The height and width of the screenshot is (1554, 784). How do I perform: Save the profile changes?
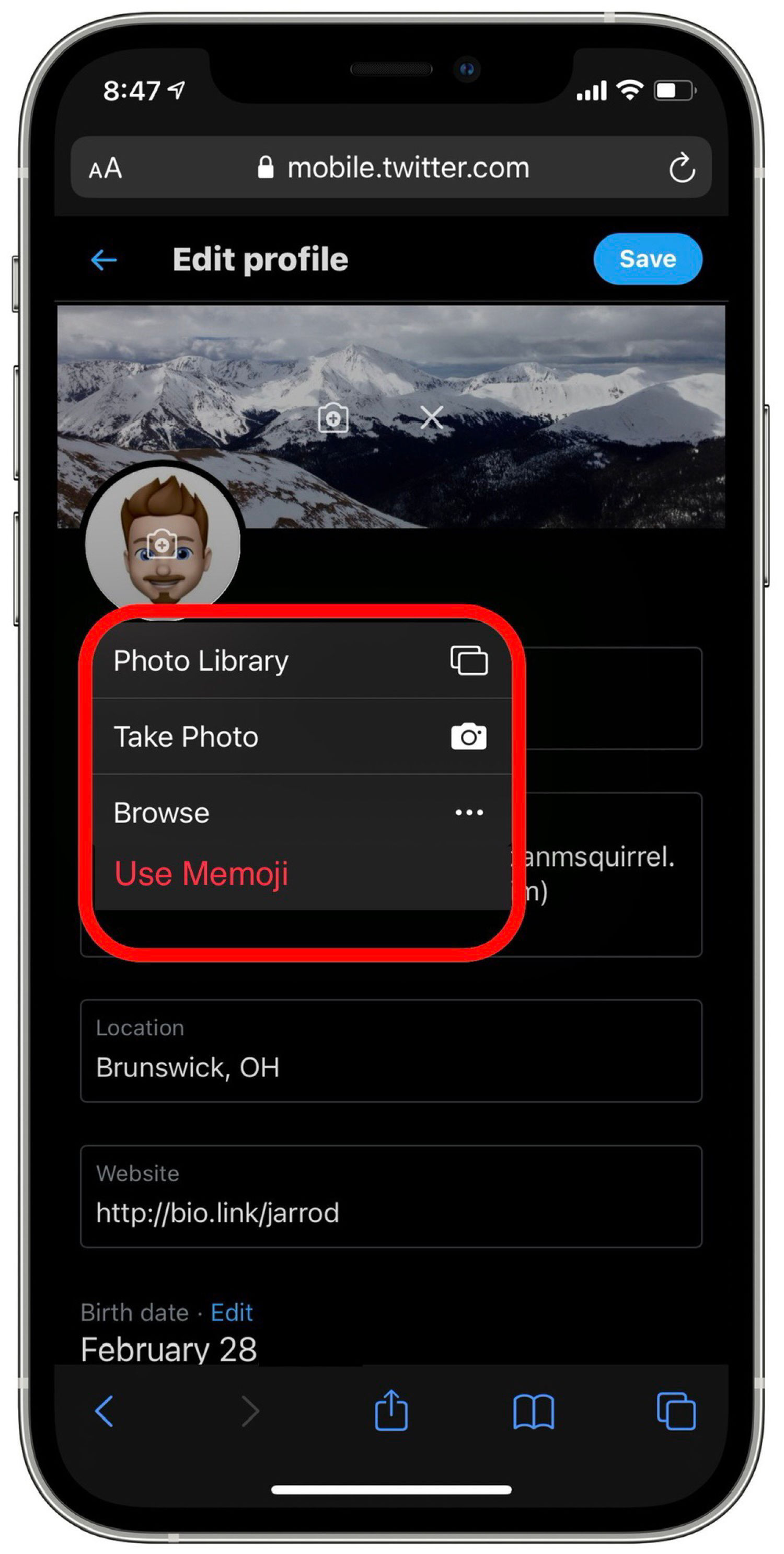coord(648,259)
